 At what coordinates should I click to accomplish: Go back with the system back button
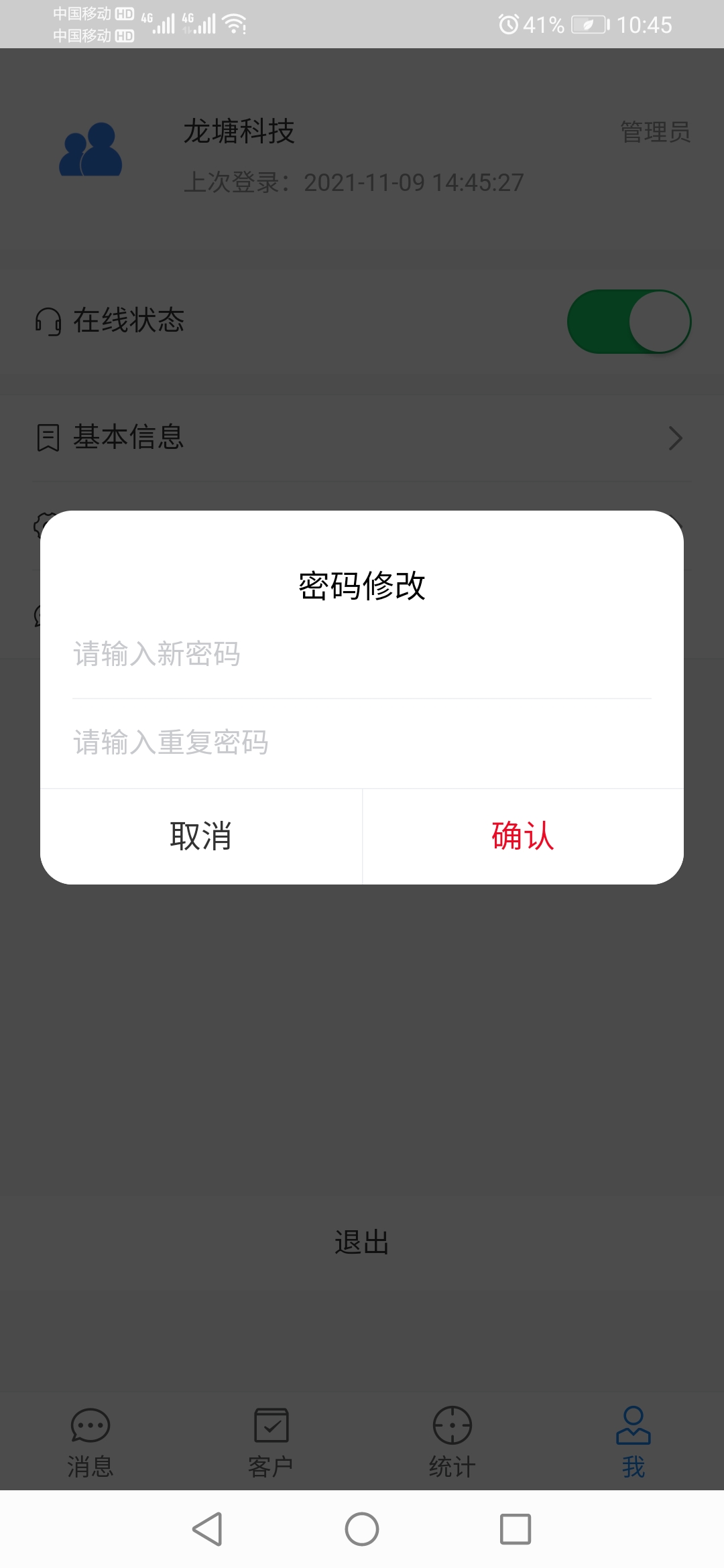point(207,1529)
